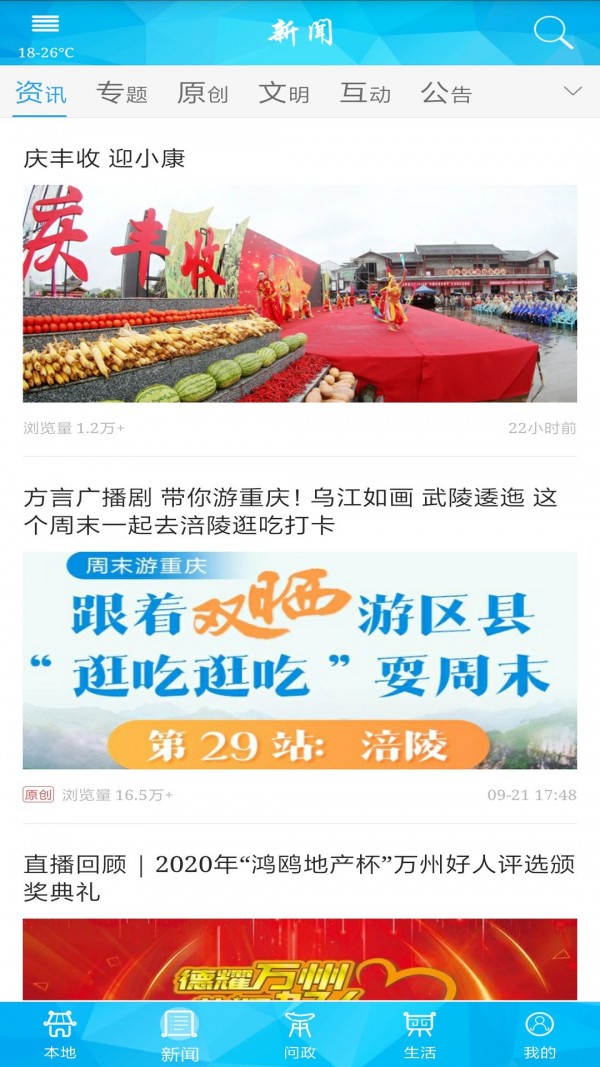
Task: Switch to the 专题 tab
Action: click(x=122, y=93)
